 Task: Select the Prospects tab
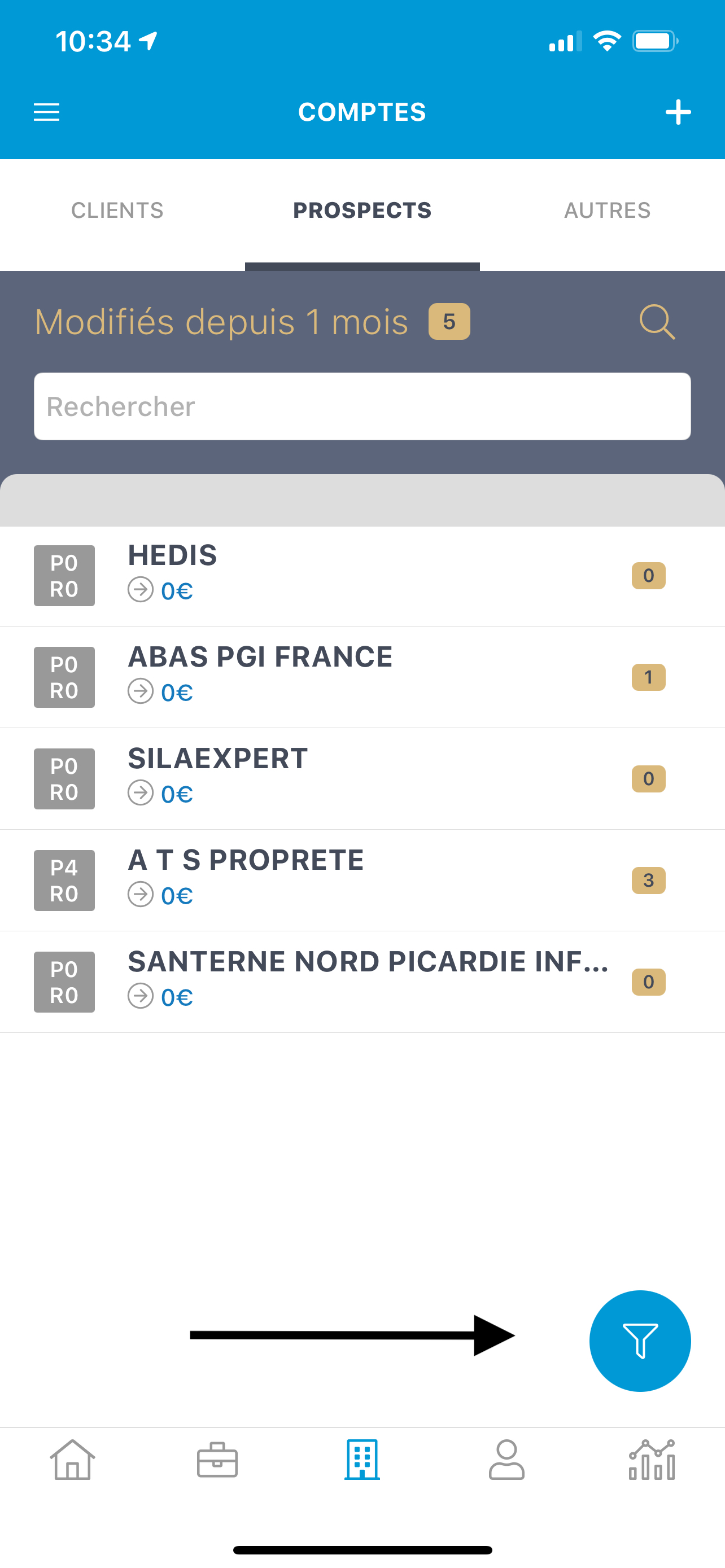(362, 211)
